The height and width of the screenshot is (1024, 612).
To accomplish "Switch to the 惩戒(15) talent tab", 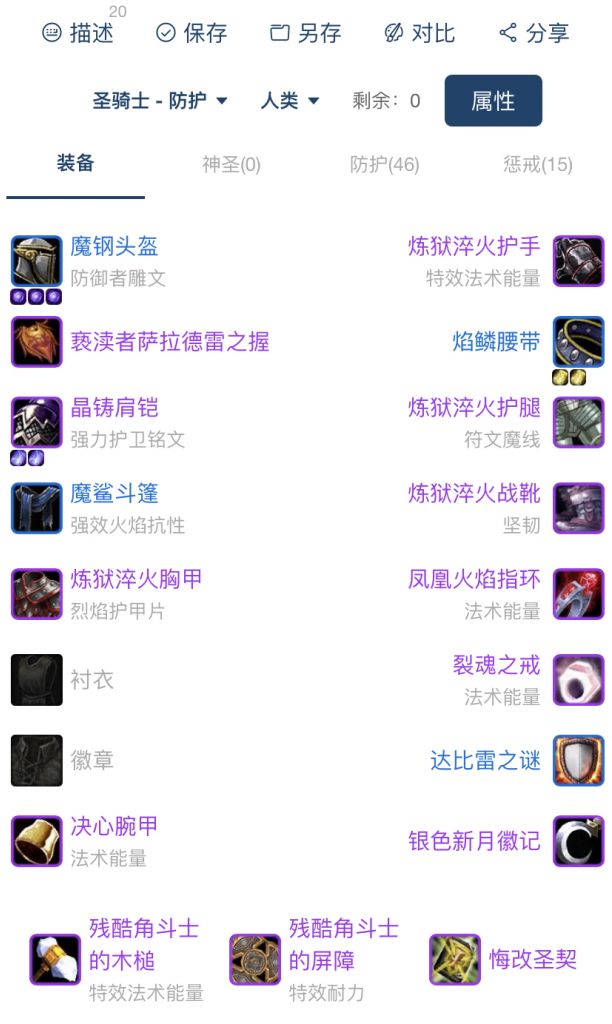I will tap(538, 164).
